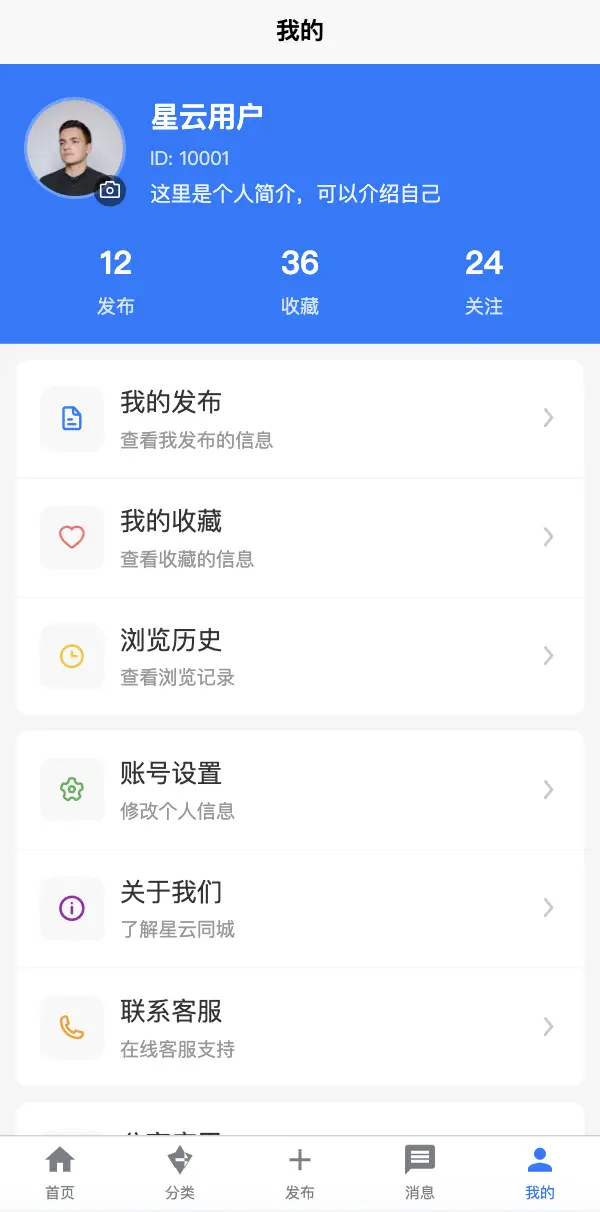Open 我的发布 row

pyautogui.click(x=300, y=419)
